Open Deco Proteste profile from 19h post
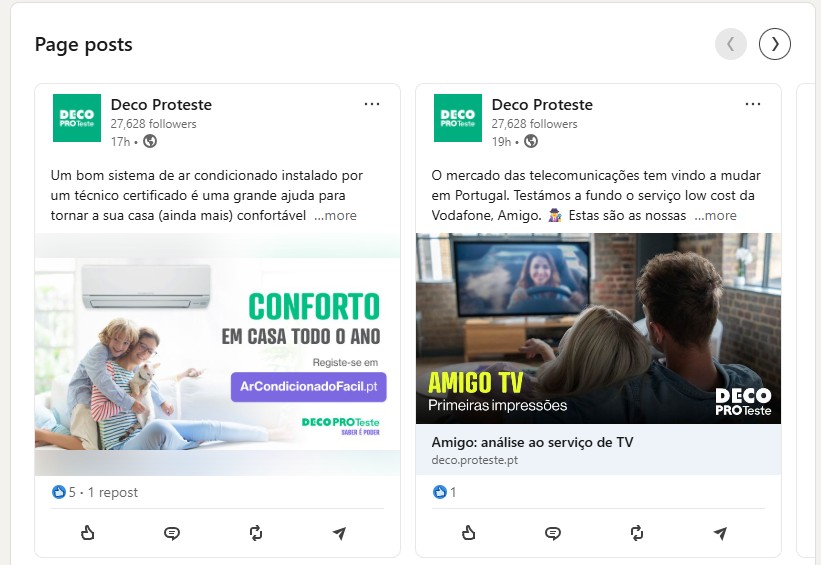This screenshot has width=821, height=565. pyautogui.click(x=542, y=105)
